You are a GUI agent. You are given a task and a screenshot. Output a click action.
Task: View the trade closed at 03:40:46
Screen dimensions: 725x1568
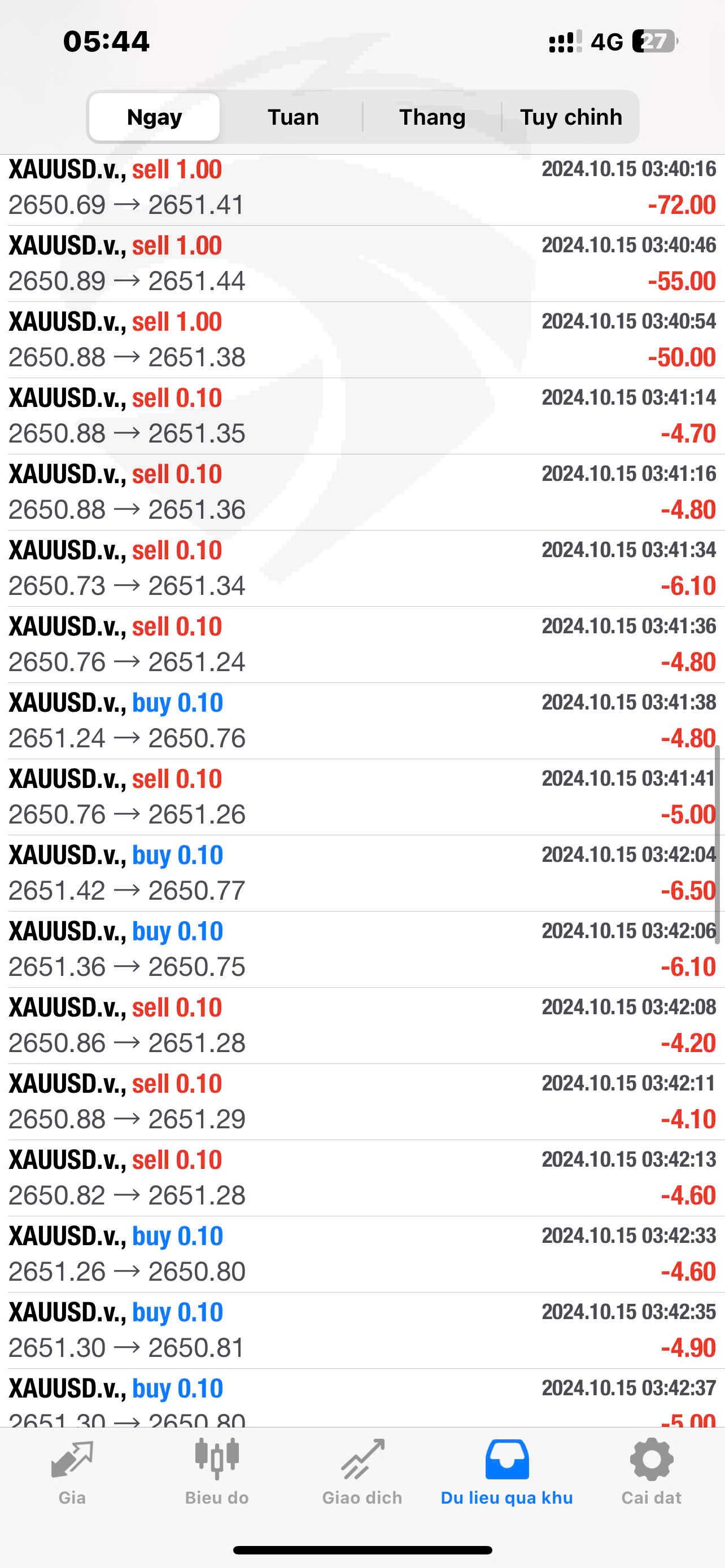(x=362, y=264)
